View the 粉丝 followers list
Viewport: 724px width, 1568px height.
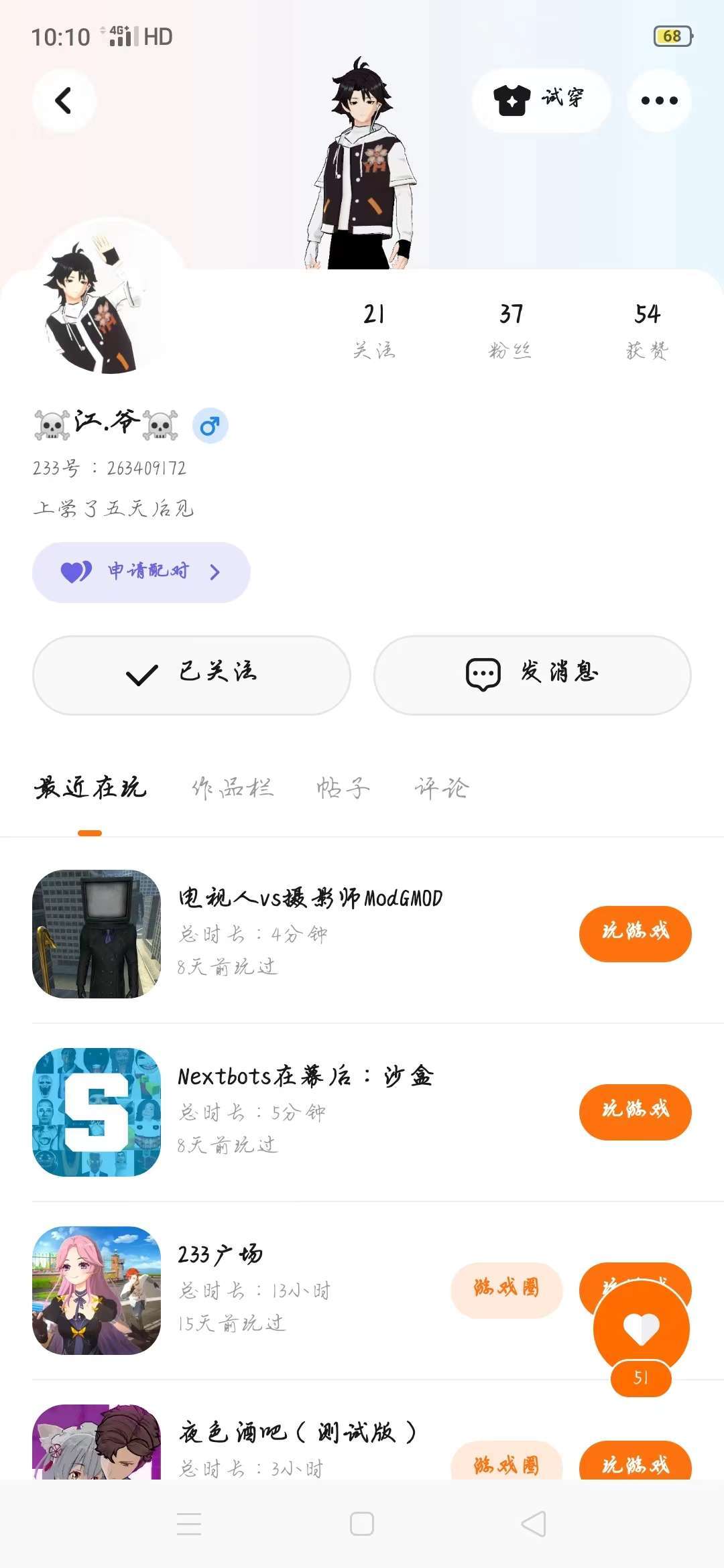click(510, 329)
